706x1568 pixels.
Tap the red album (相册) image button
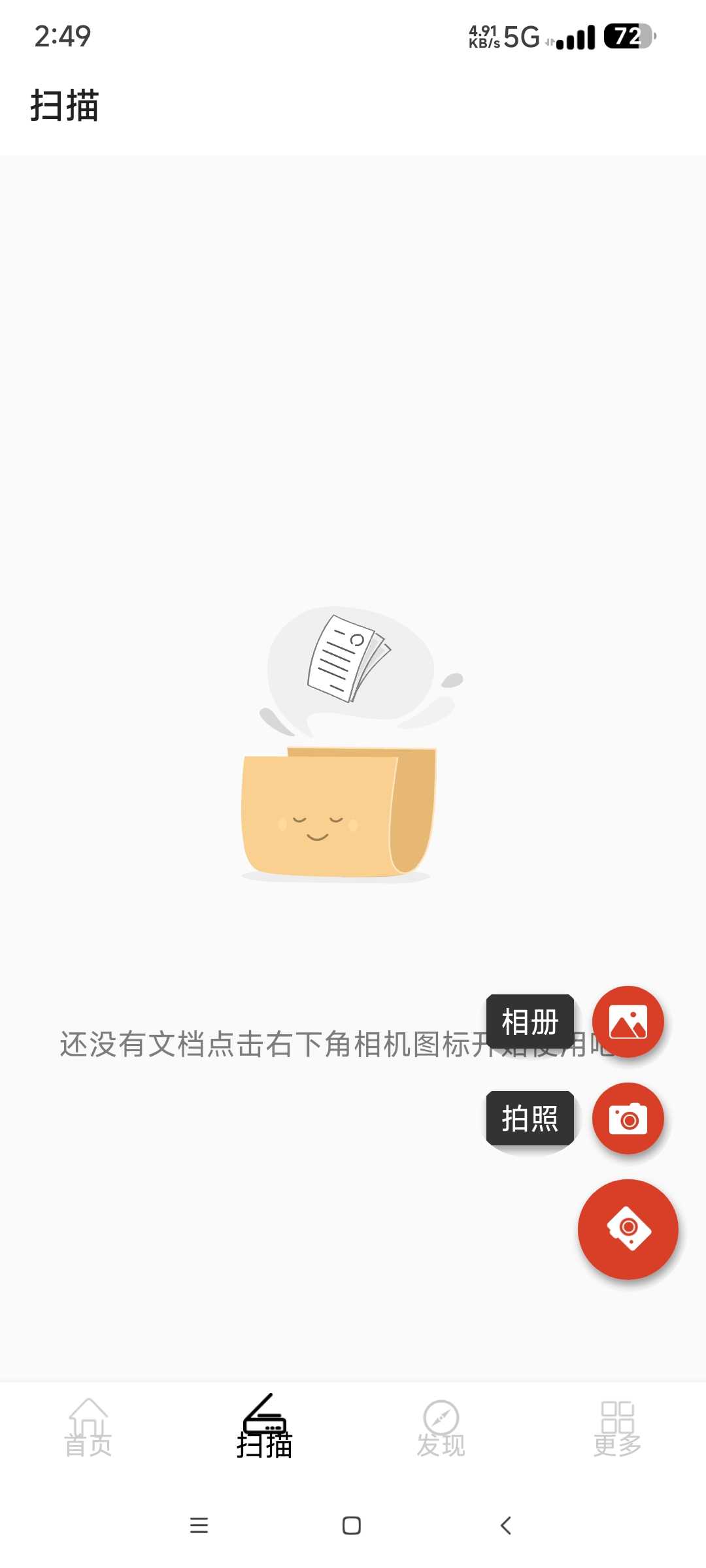click(628, 1022)
